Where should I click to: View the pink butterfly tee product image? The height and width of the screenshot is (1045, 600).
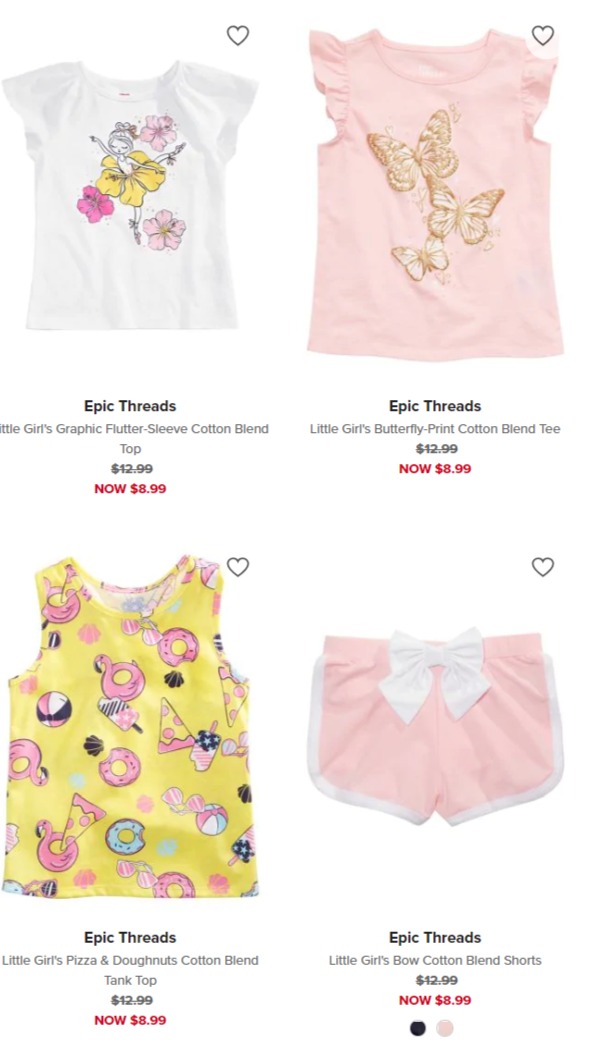click(x=435, y=195)
